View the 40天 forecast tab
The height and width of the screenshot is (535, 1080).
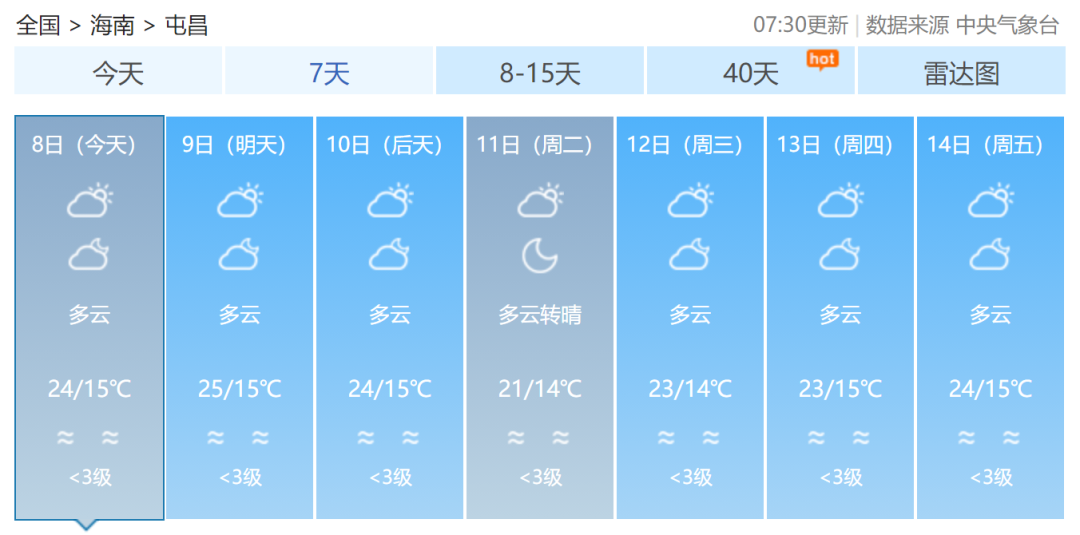point(750,72)
